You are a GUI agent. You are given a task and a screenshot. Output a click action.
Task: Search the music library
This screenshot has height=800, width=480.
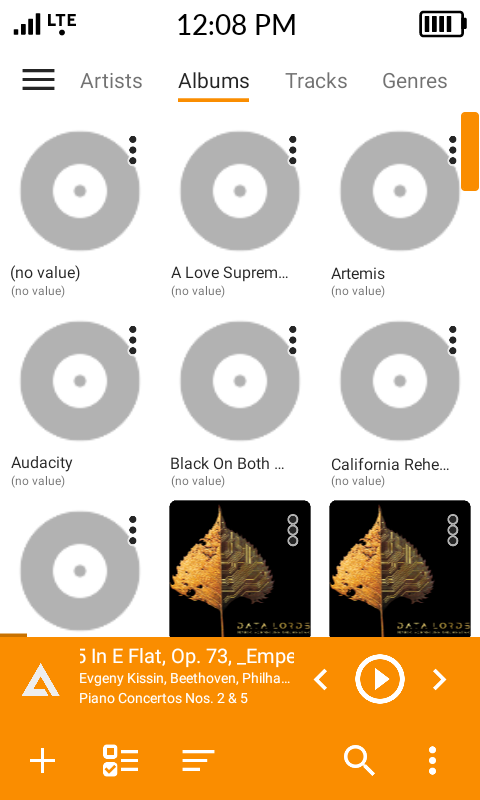coord(360,761)
